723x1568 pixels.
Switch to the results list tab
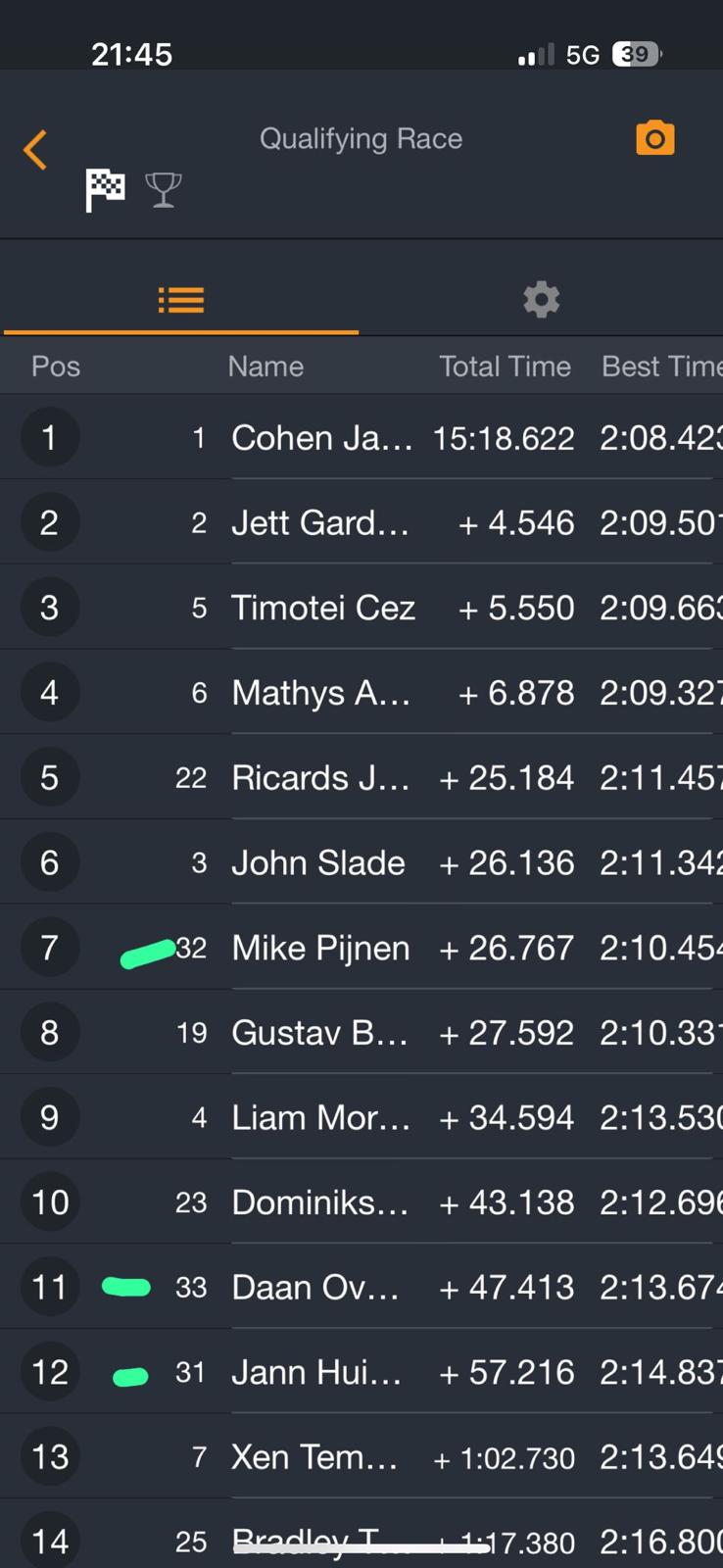[181, 300]
